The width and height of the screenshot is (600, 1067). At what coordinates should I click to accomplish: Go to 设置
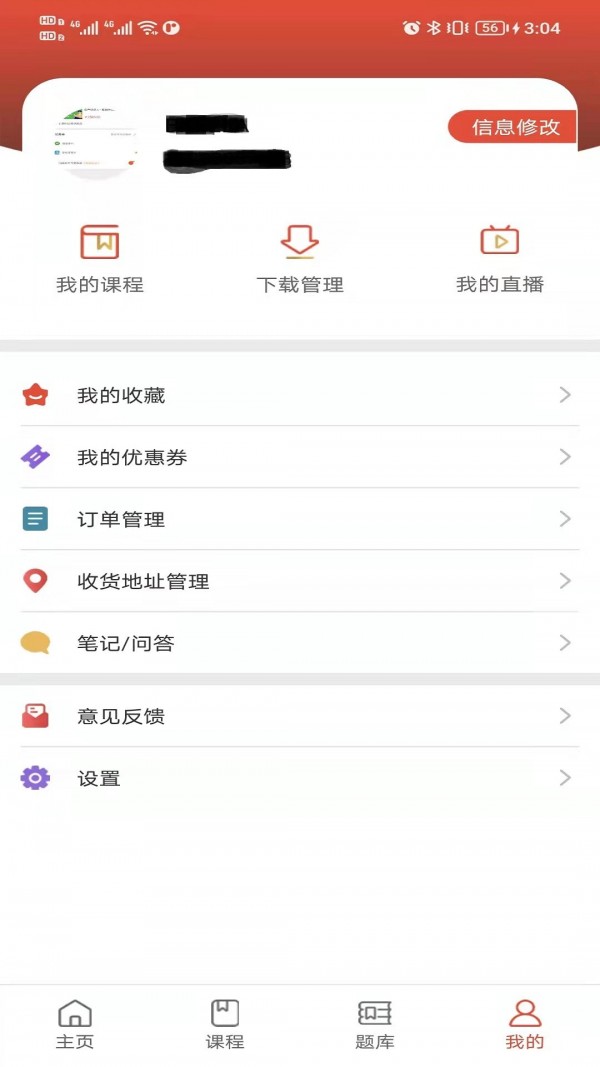click(300, 778)
